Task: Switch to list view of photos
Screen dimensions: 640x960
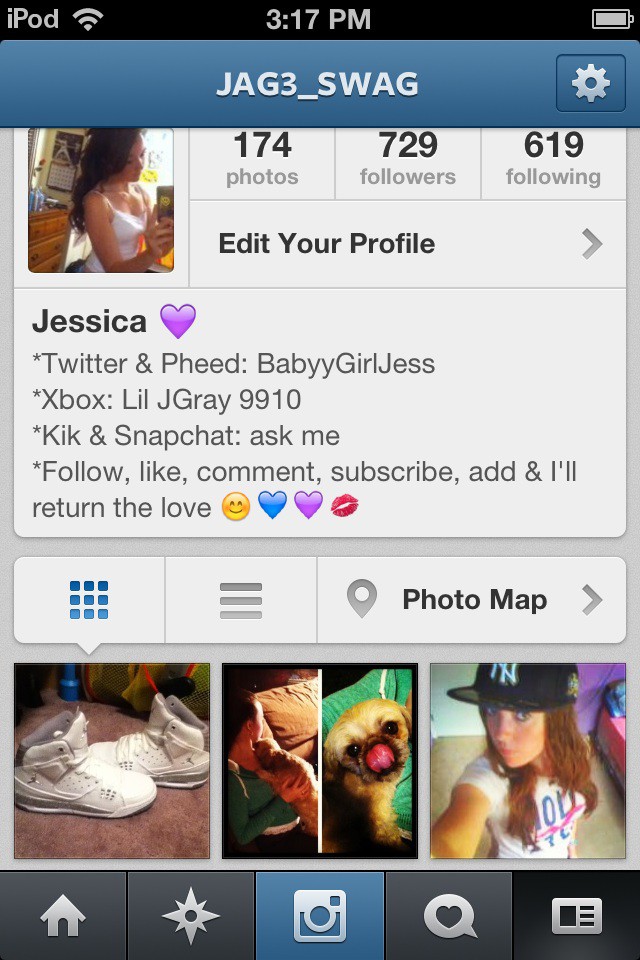Action: coord(241,600)
